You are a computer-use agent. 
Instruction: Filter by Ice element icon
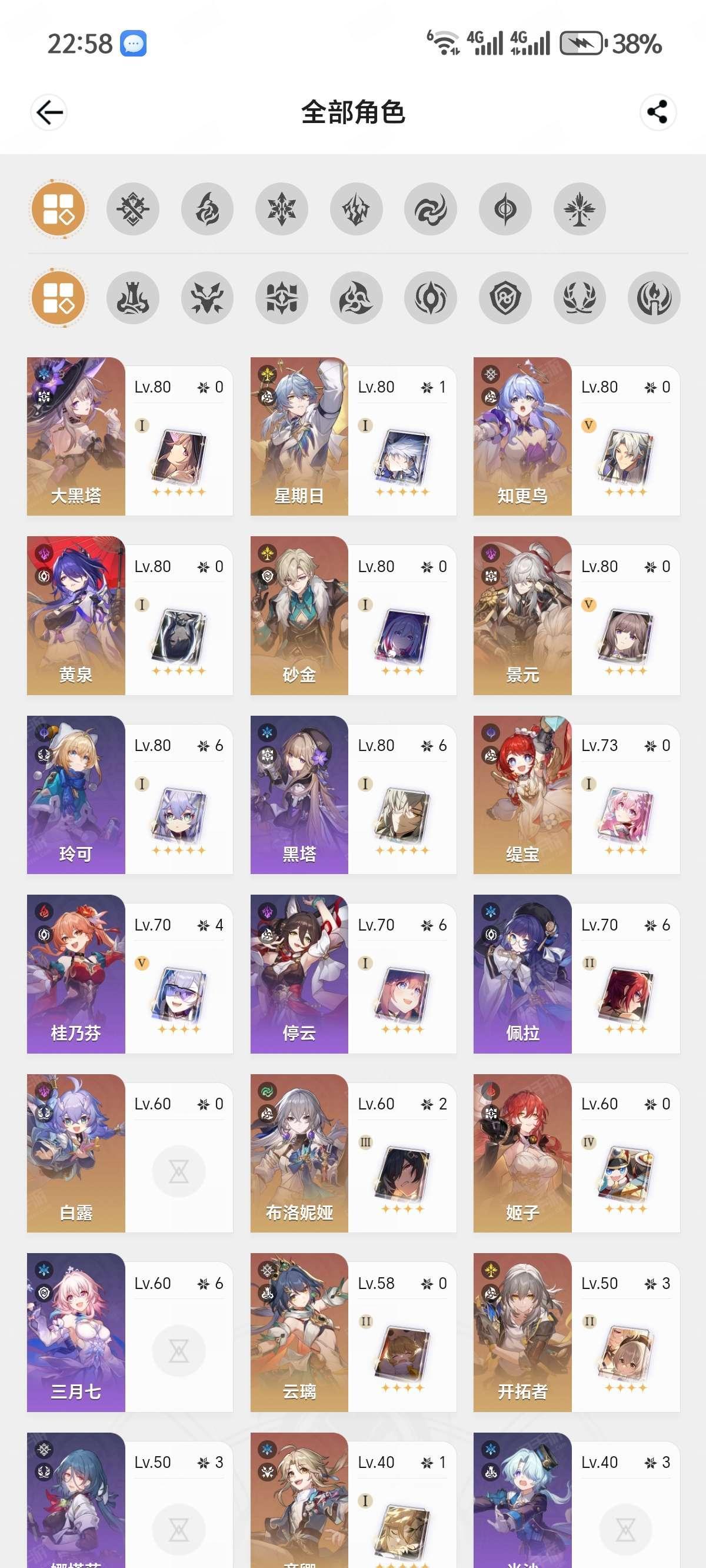click(282, 209)
